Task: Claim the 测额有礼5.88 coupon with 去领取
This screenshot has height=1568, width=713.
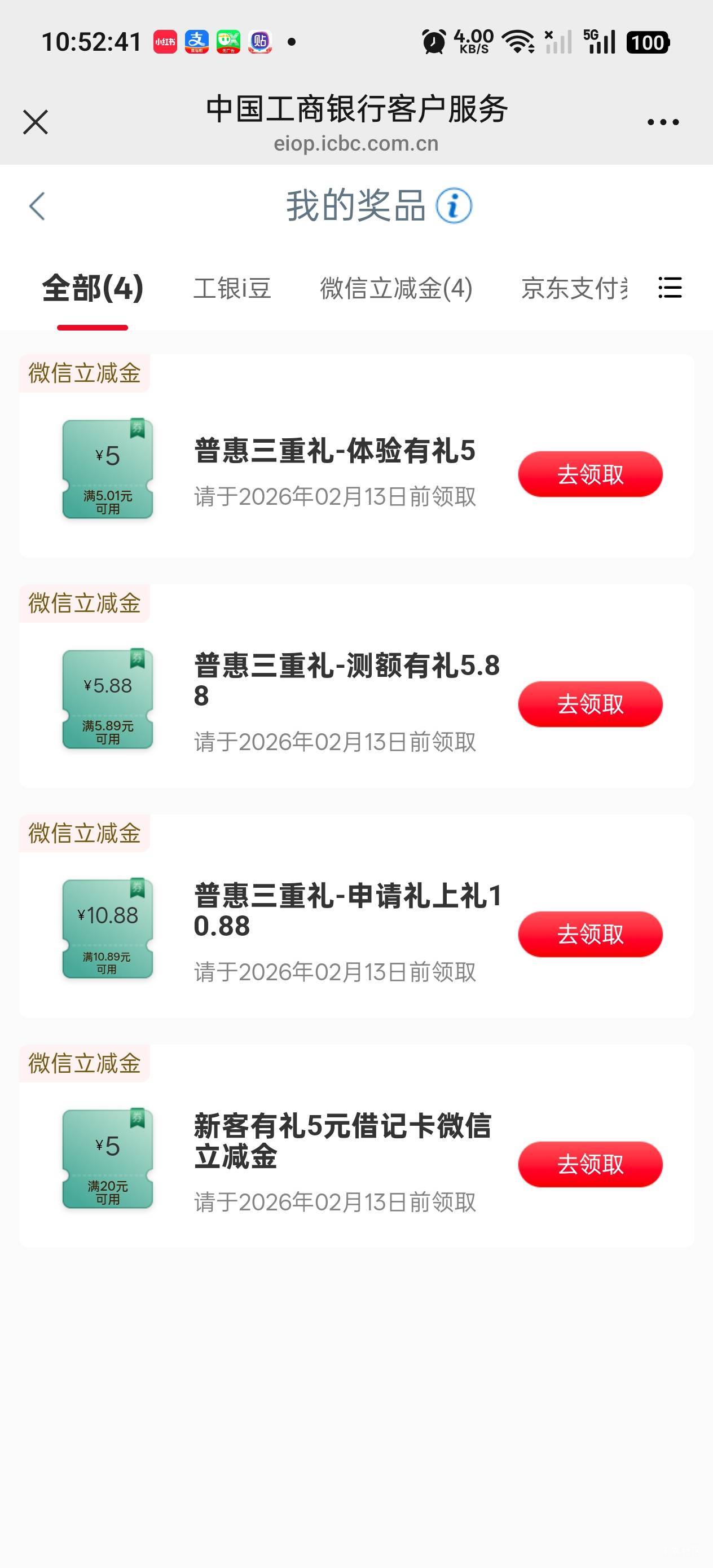Action: (590, 704)
